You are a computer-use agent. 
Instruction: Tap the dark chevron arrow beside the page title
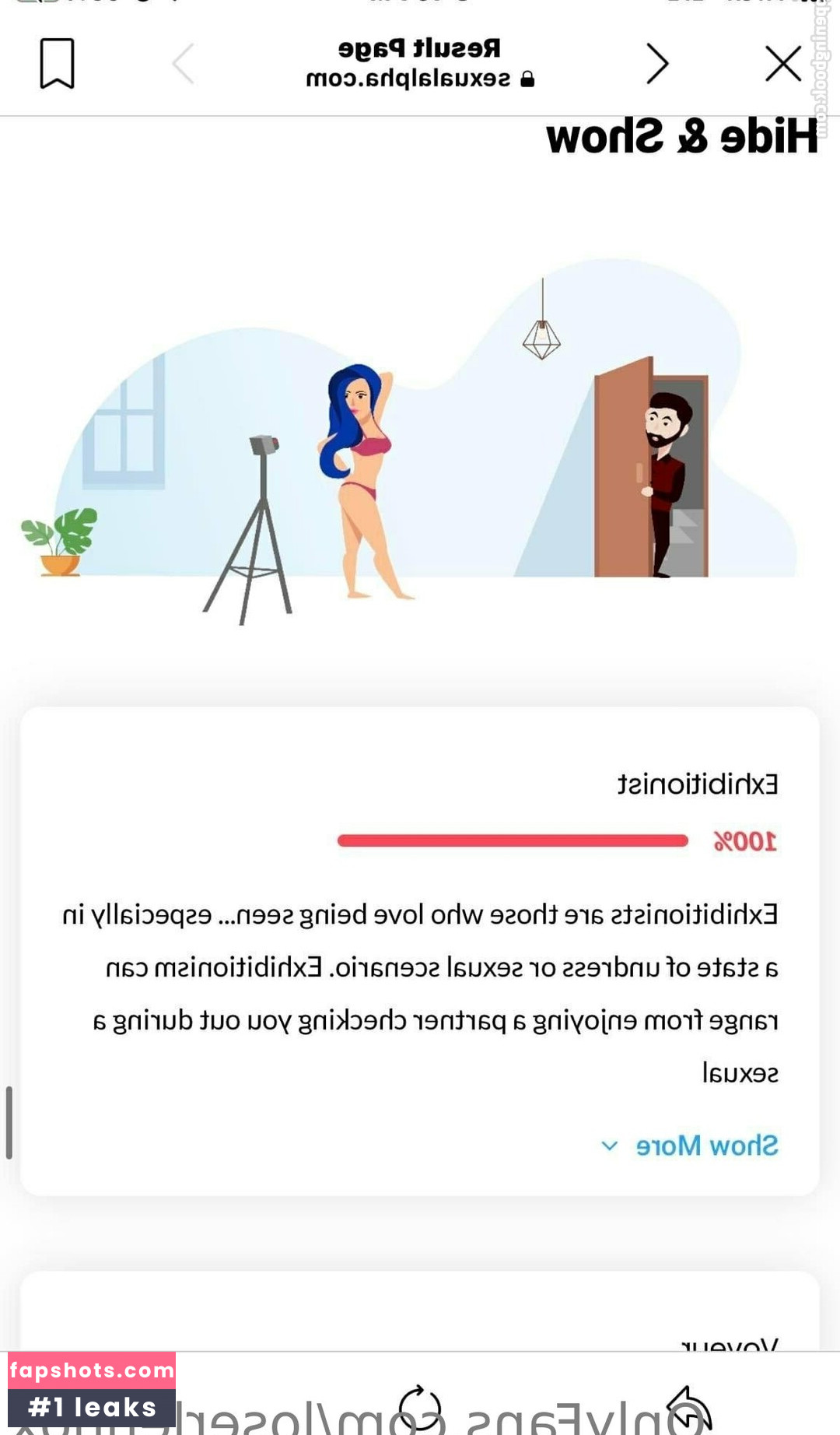point(657,64)
